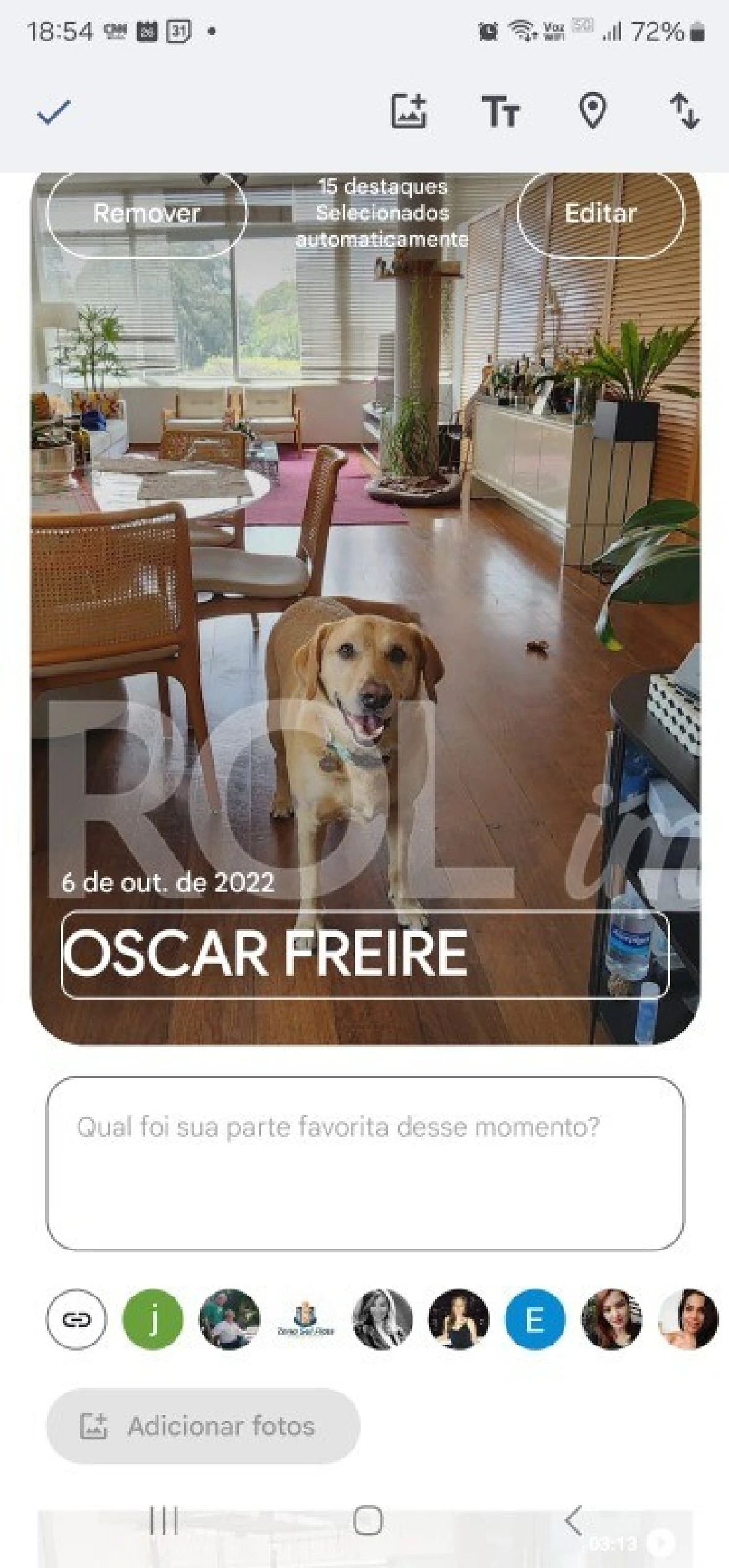The width and height of the screenshot is (729, 1568).
Task: Go back using the system back button
Action: [573, 1520]
